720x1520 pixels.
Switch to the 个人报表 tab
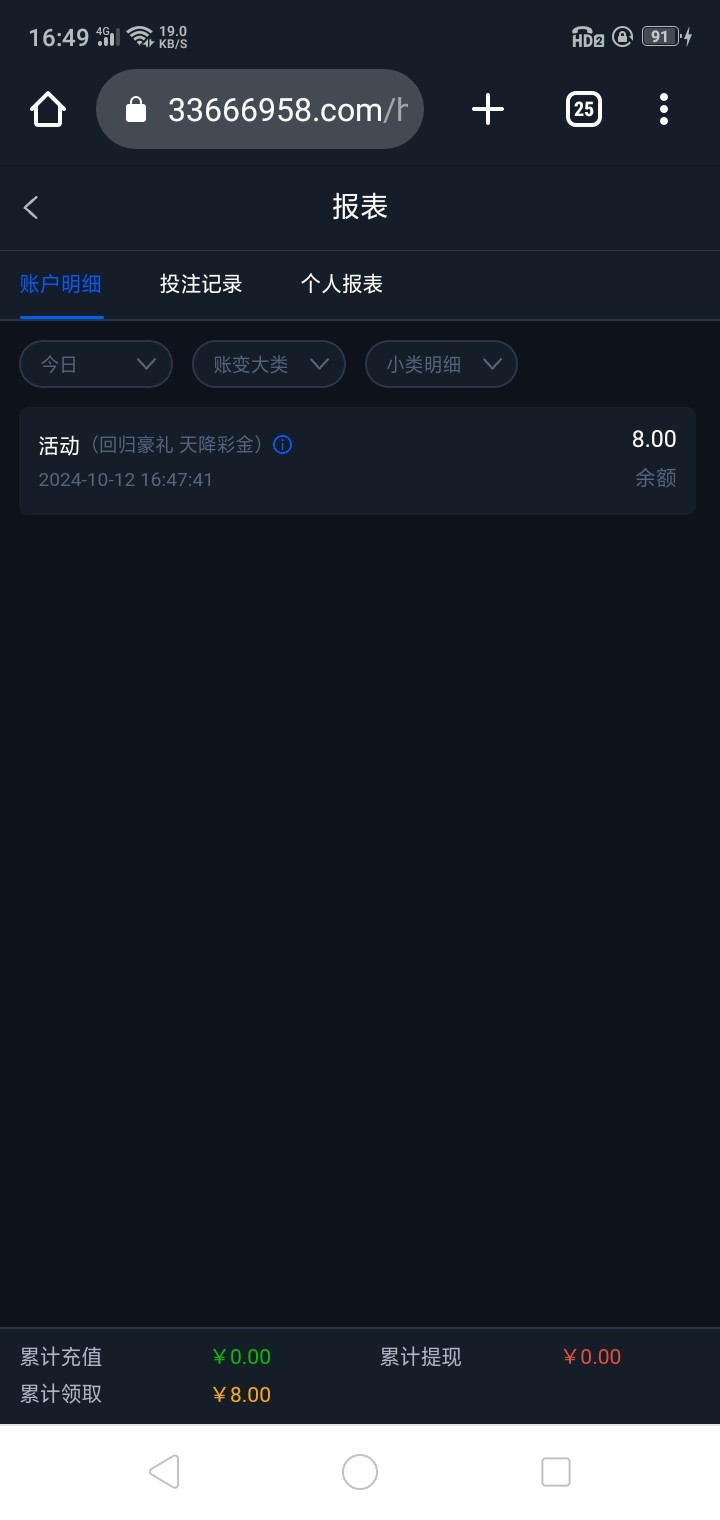click(342, 284)
